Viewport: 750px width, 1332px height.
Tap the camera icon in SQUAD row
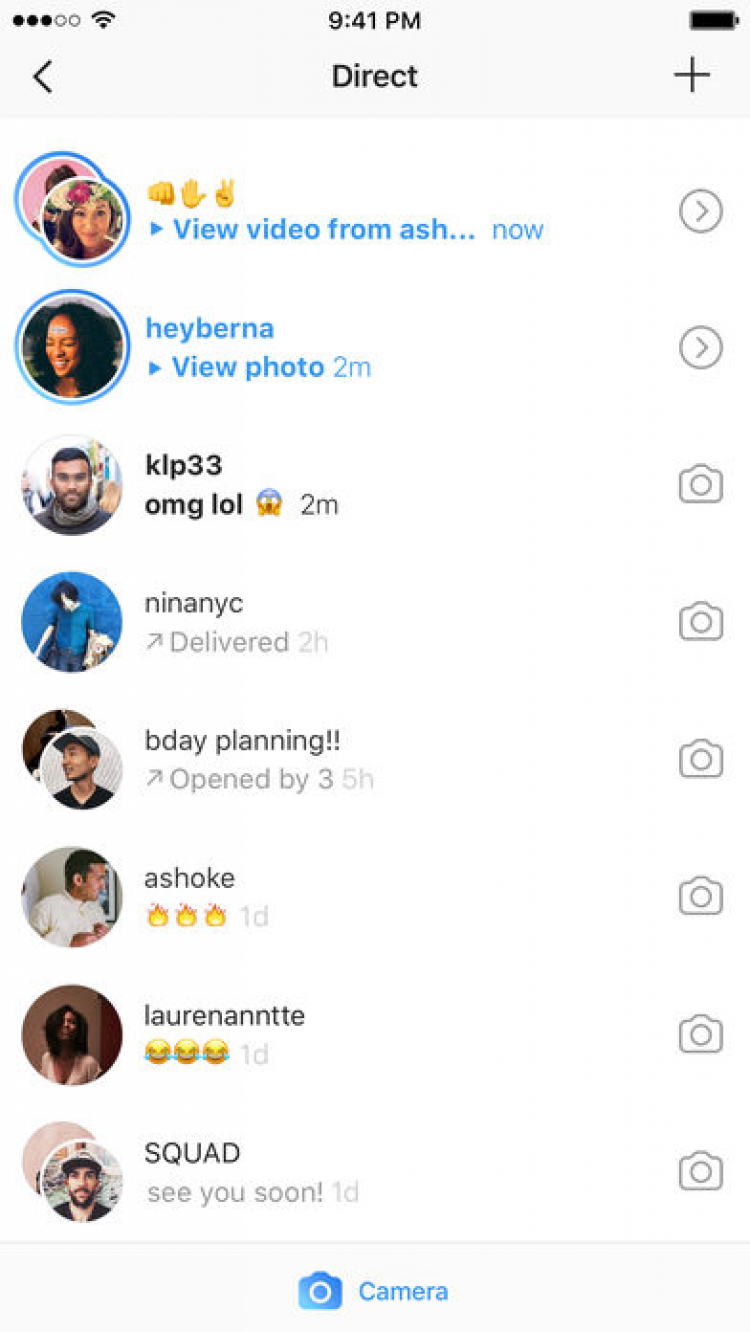[700, 1171]
